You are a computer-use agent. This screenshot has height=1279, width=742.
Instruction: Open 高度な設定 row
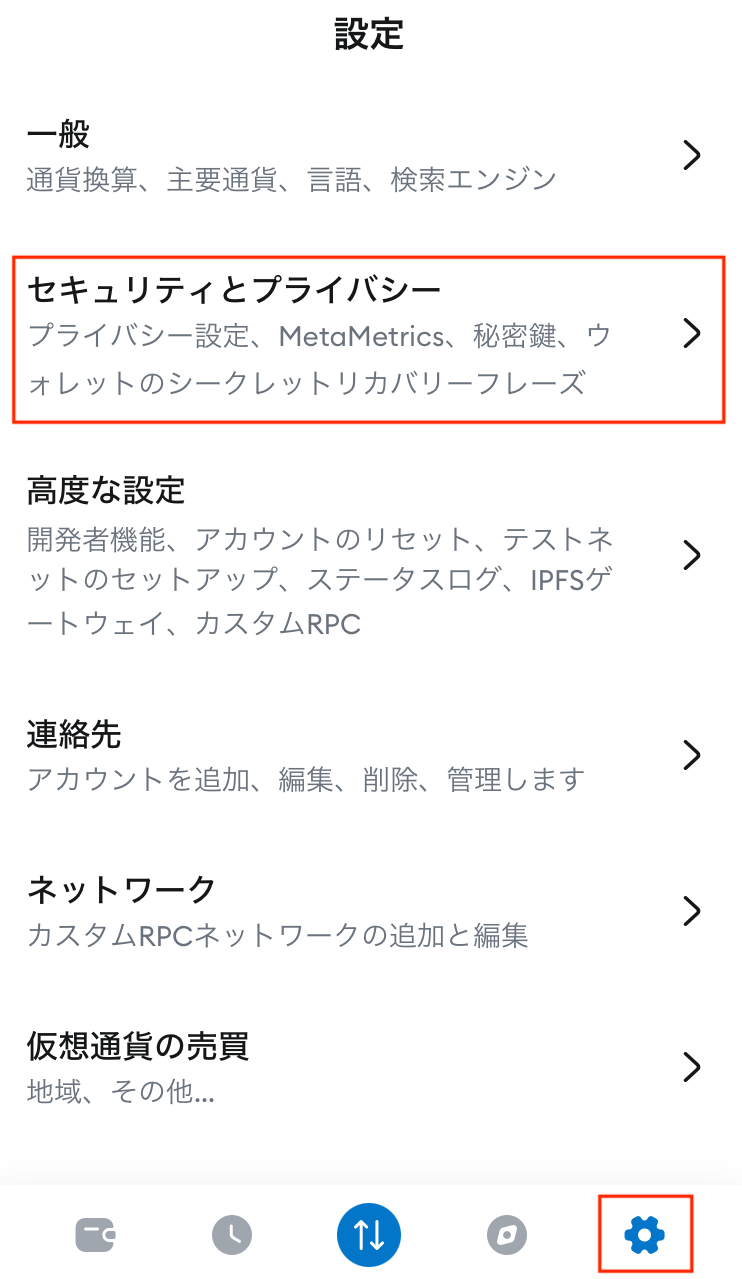coord(370,556)
